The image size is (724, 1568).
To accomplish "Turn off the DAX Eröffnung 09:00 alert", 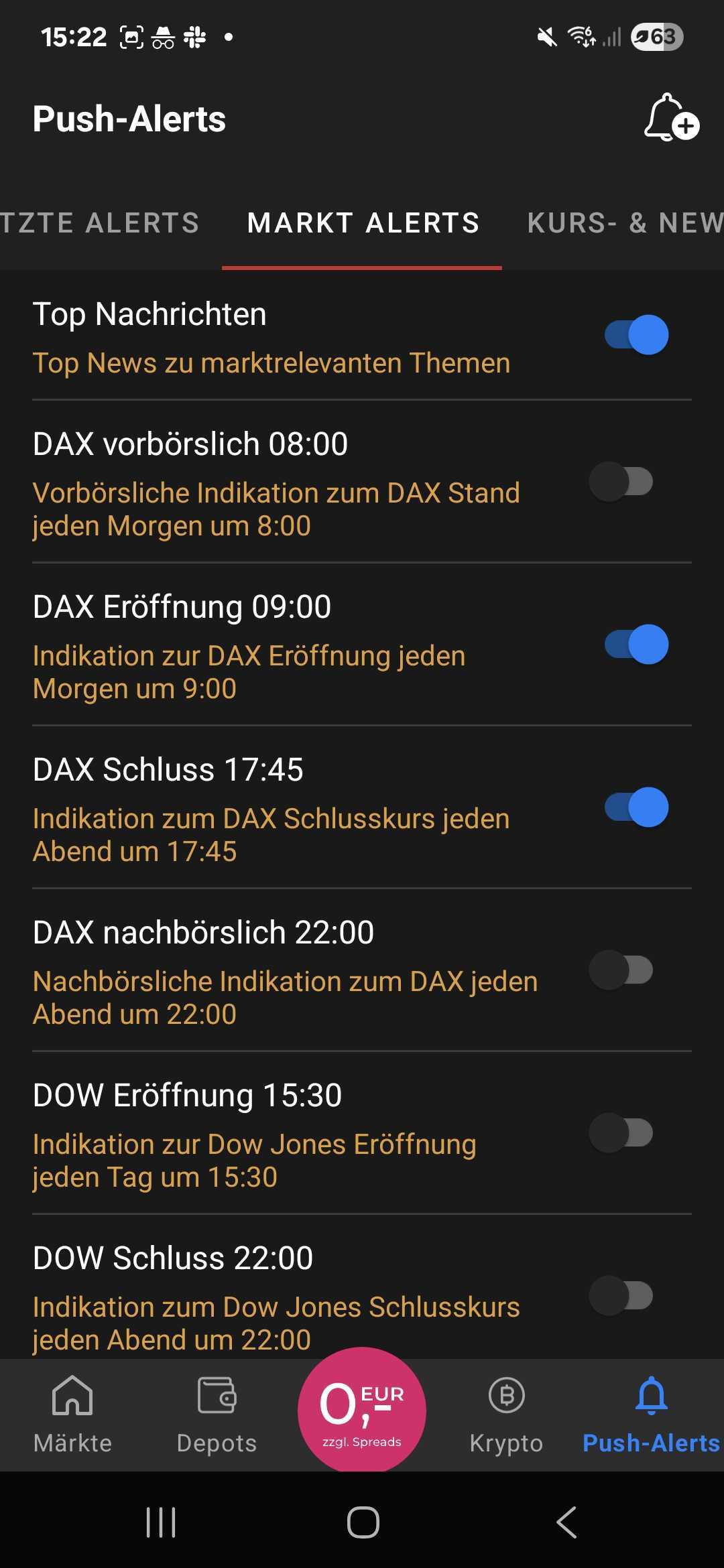I will coord(636,645).
